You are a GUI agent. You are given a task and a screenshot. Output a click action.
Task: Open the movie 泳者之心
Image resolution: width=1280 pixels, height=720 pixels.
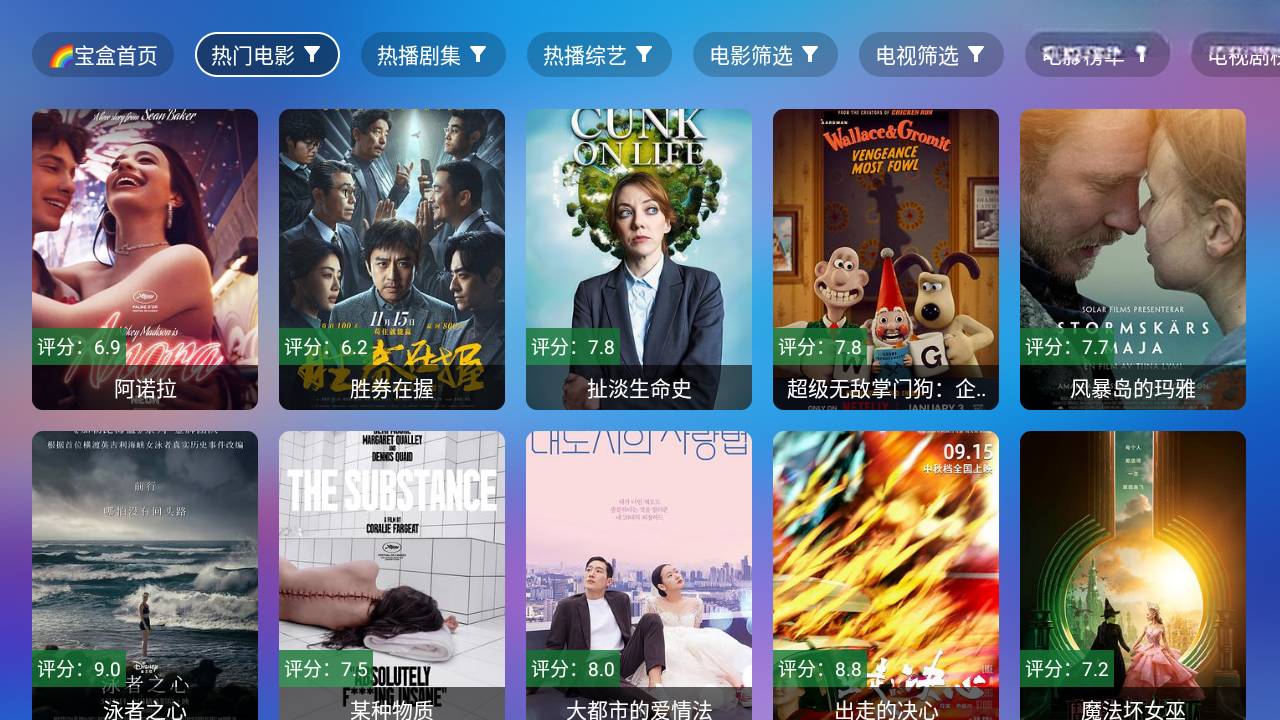145,575
